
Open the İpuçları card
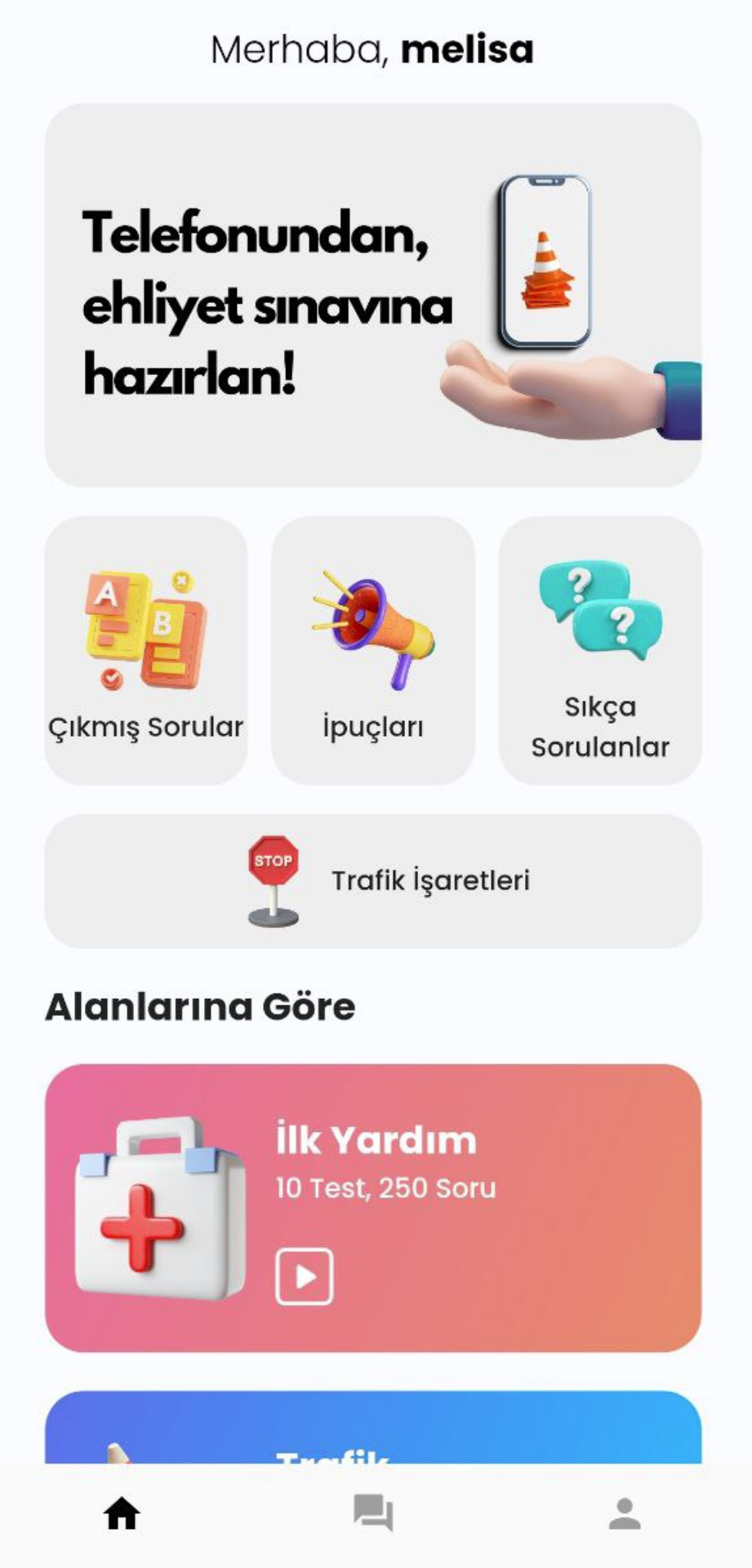(x=373, y=650)
